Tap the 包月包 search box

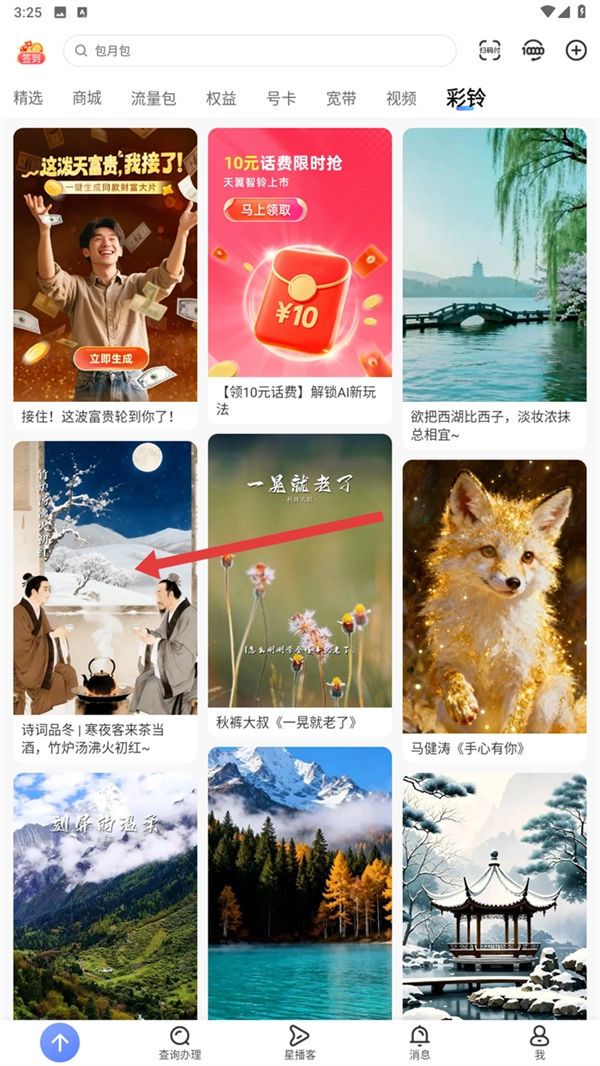(260, 51)
